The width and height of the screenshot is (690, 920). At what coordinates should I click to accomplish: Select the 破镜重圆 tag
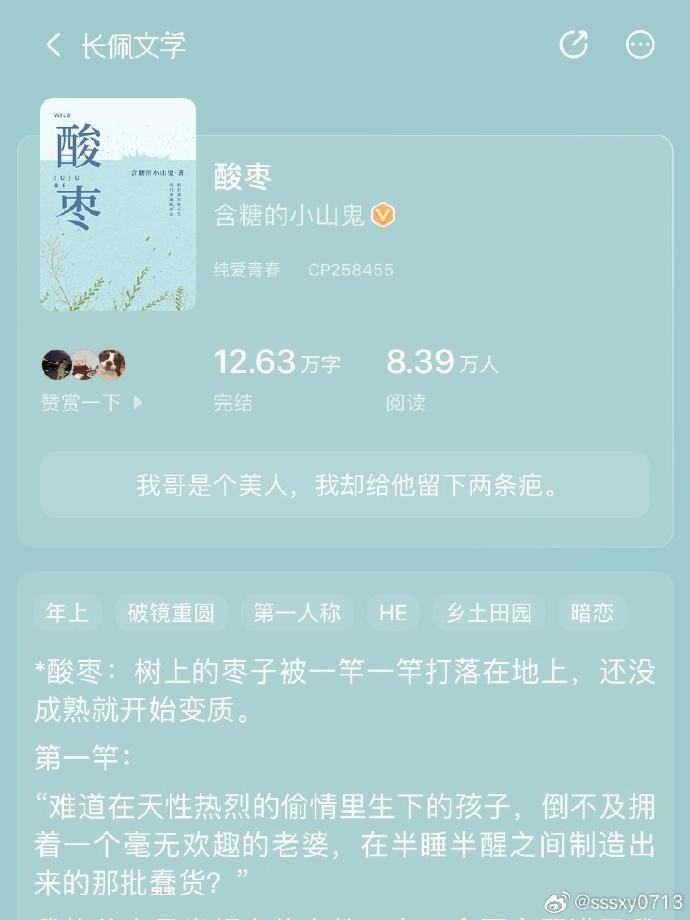[x=171, y=613]
